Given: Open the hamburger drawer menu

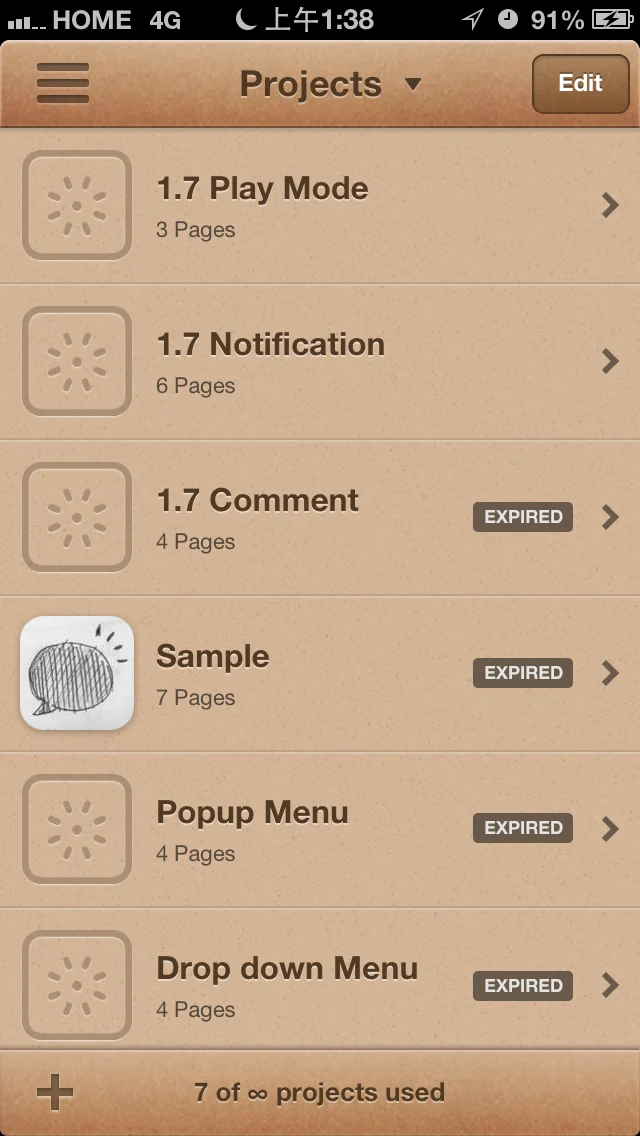Looking at the screenshot, I should 63,84.
